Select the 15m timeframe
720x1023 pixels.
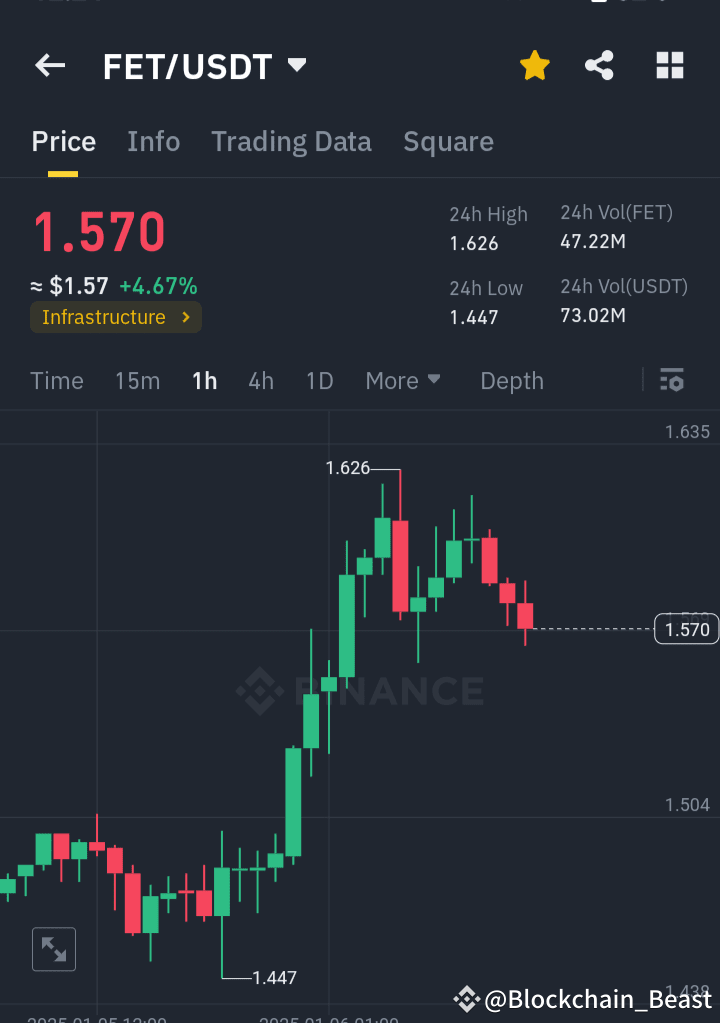137,380
